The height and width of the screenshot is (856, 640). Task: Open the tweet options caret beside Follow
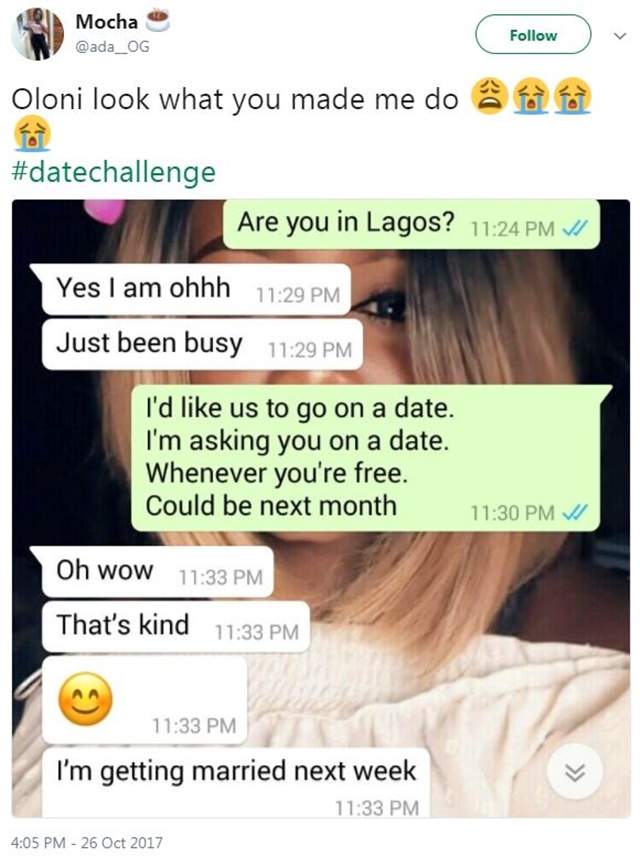(617, 35)
